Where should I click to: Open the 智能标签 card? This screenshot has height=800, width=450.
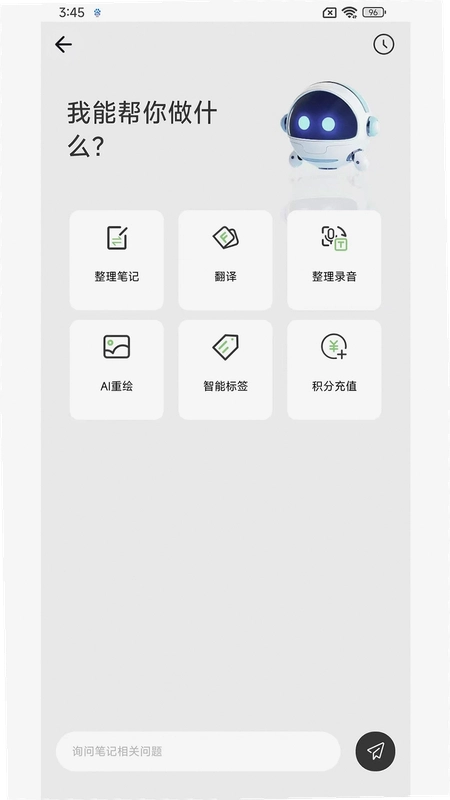[x=225, y=370]
